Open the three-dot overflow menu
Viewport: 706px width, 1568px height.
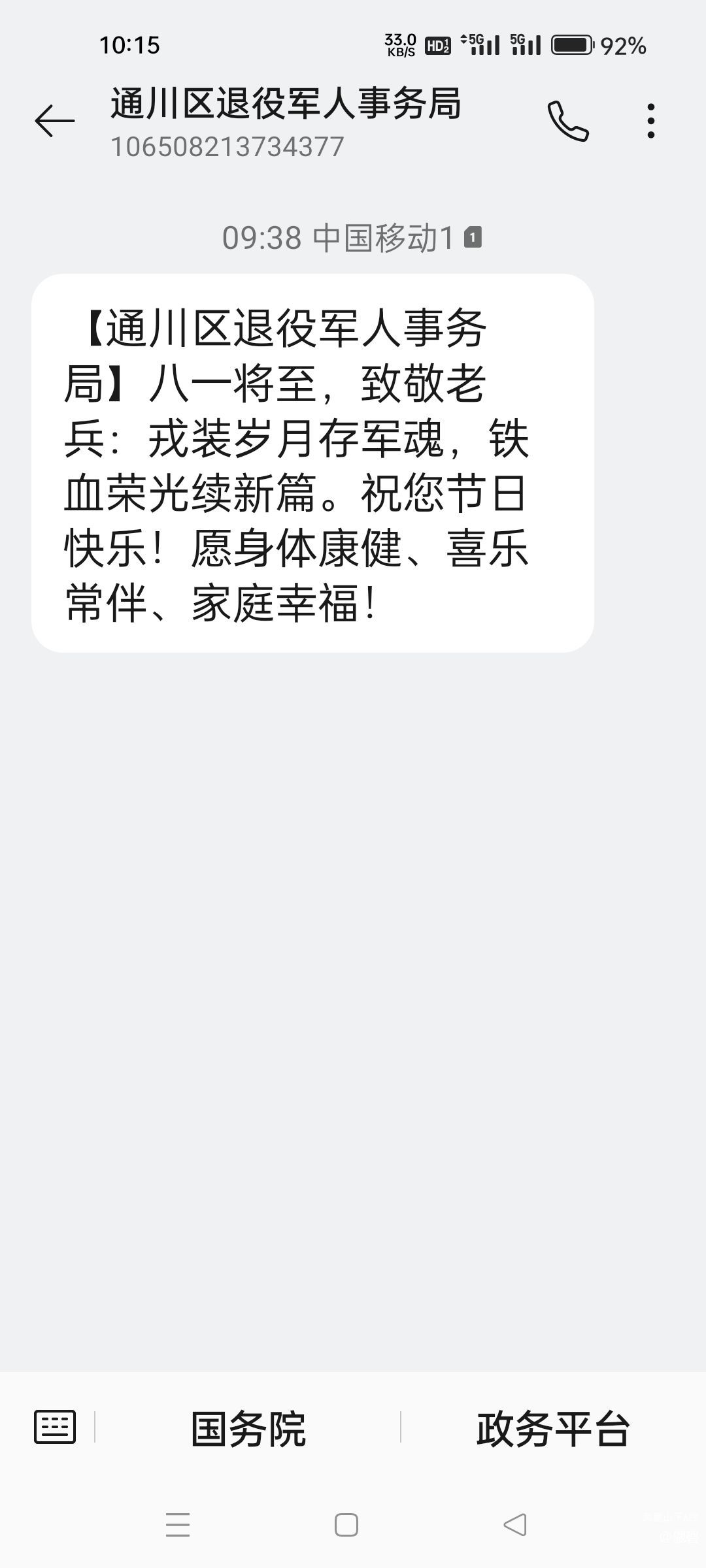pyautogui.click(x=650, y=121)
